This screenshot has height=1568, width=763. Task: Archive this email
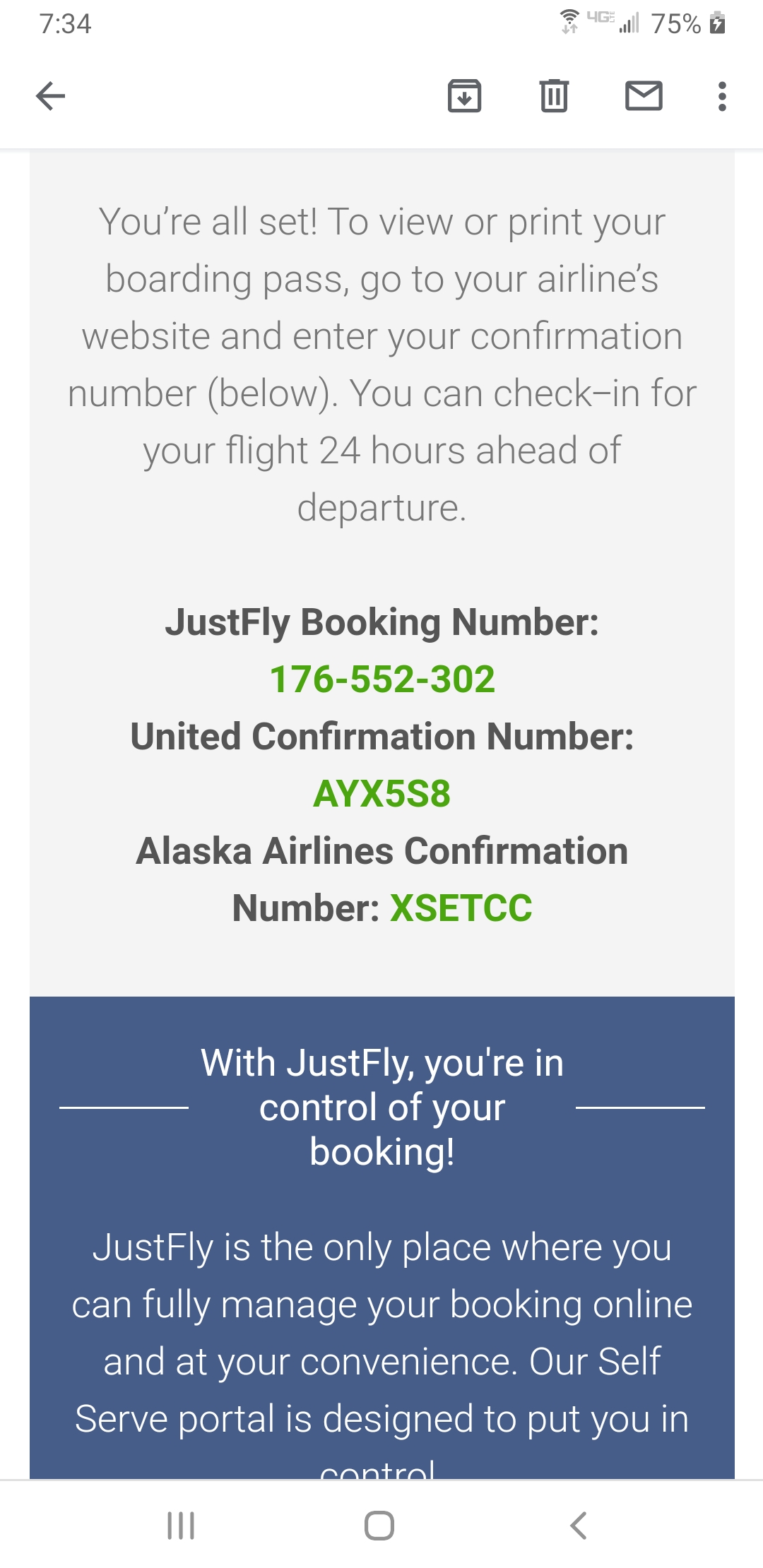pos(464,96)
